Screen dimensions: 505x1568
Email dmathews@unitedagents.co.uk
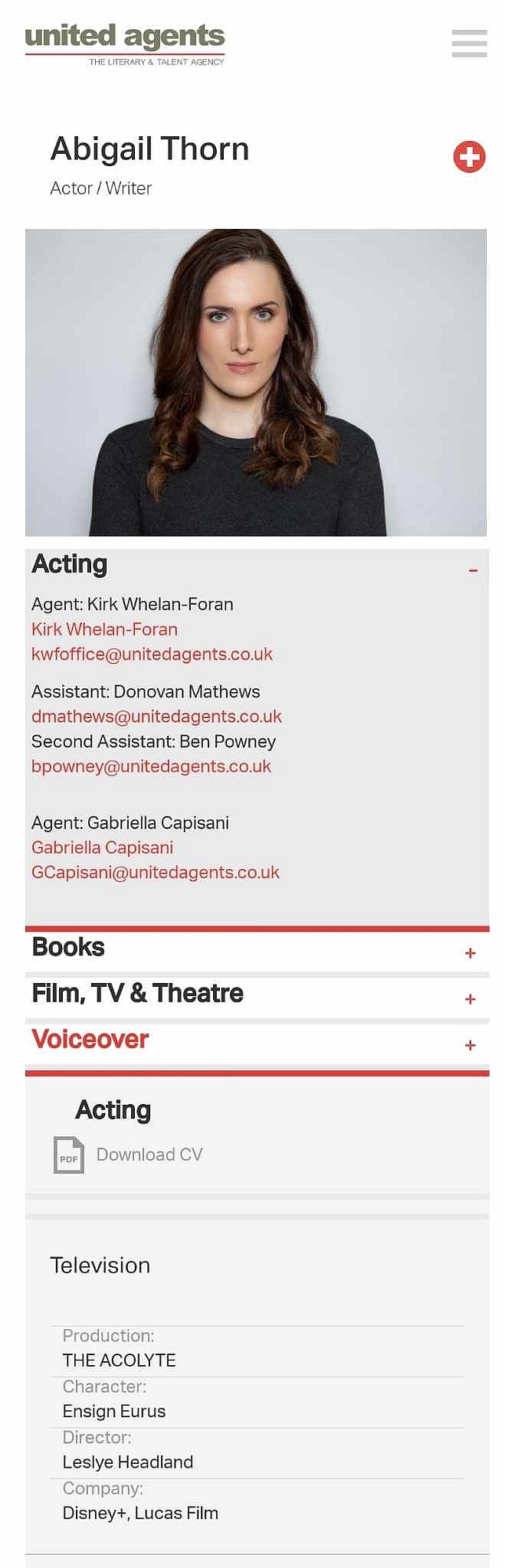tap(156, 717)
